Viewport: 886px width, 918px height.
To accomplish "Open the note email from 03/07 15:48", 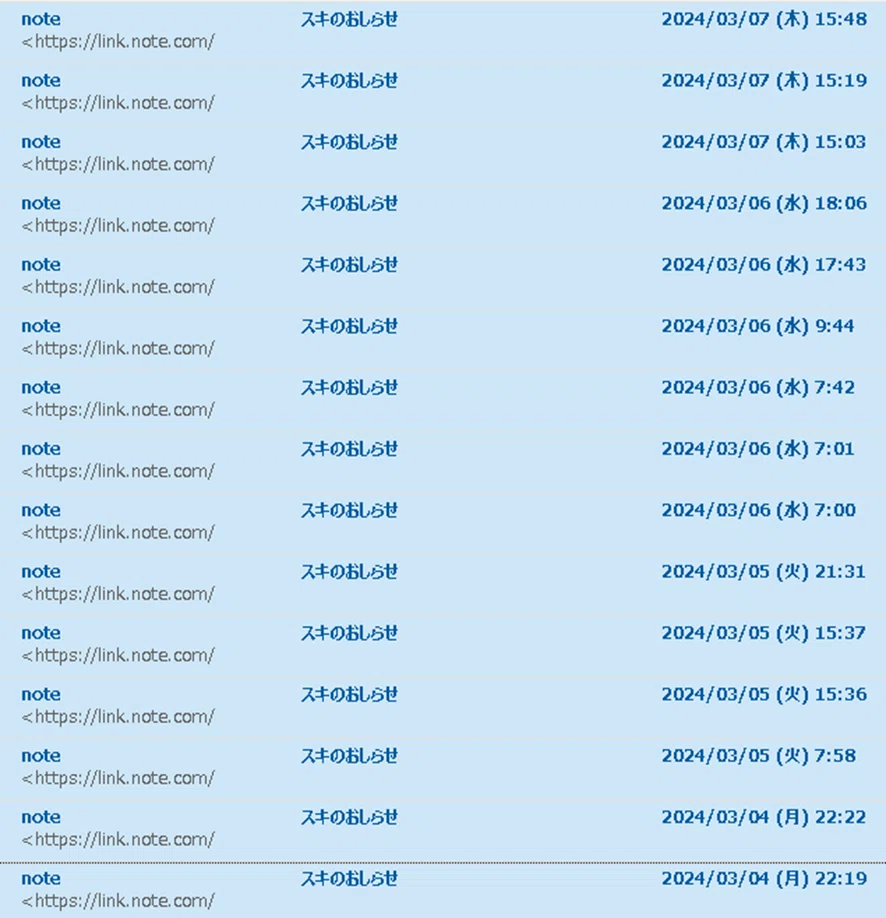I will point(443,31).
